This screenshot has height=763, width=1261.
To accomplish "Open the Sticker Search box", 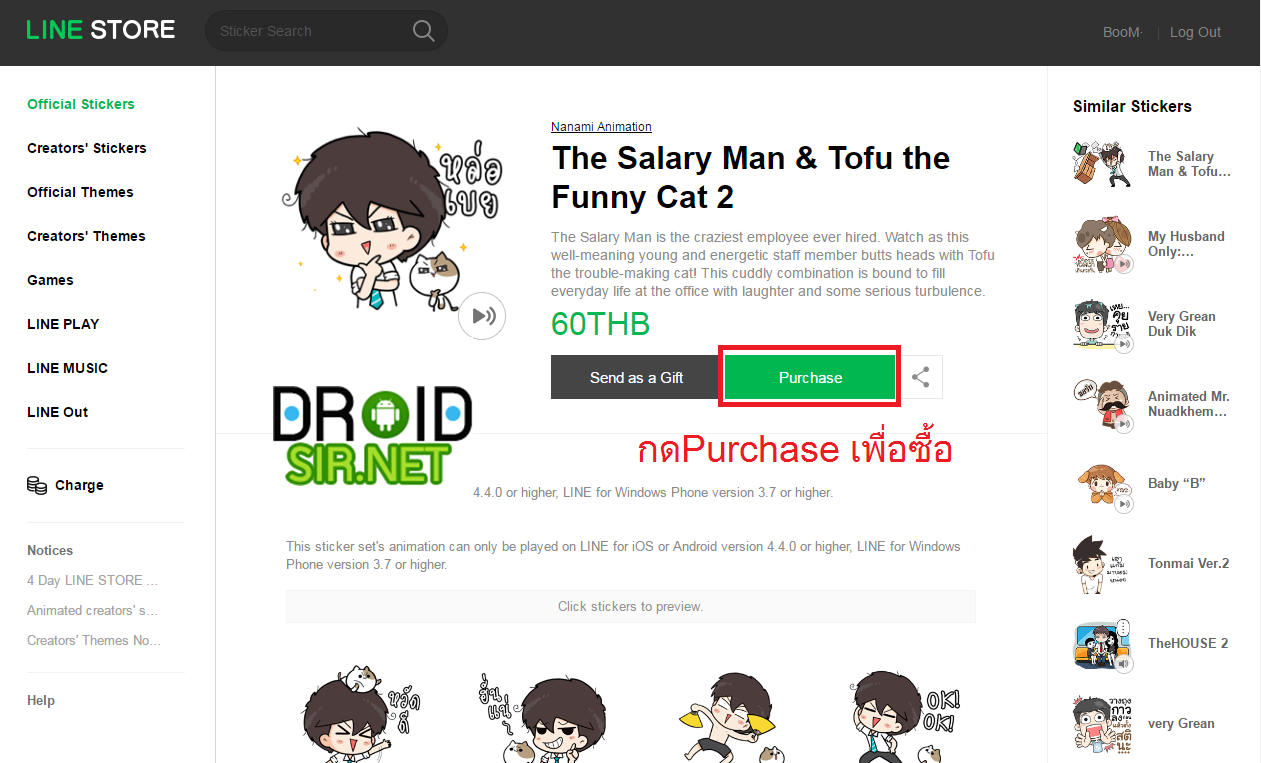I will tap(310, 31).
